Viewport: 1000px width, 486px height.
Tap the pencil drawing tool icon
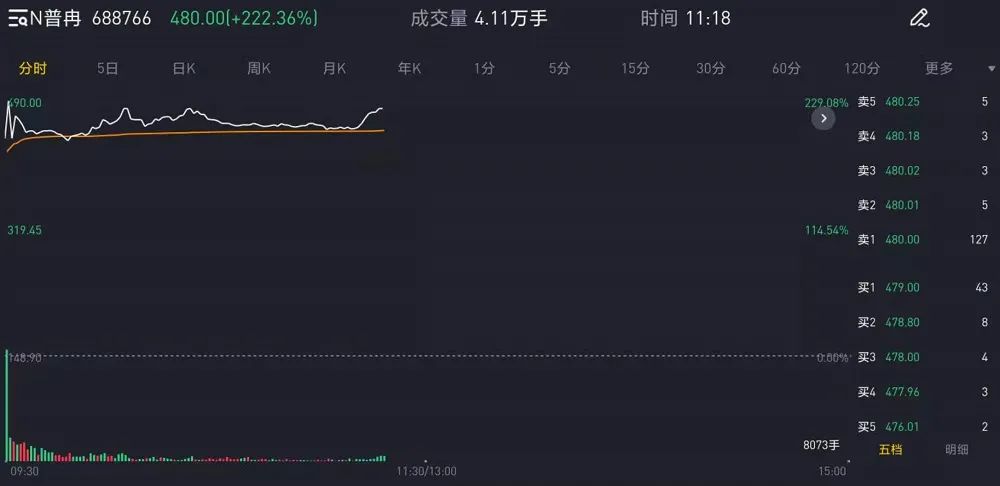tap(919, 18)
